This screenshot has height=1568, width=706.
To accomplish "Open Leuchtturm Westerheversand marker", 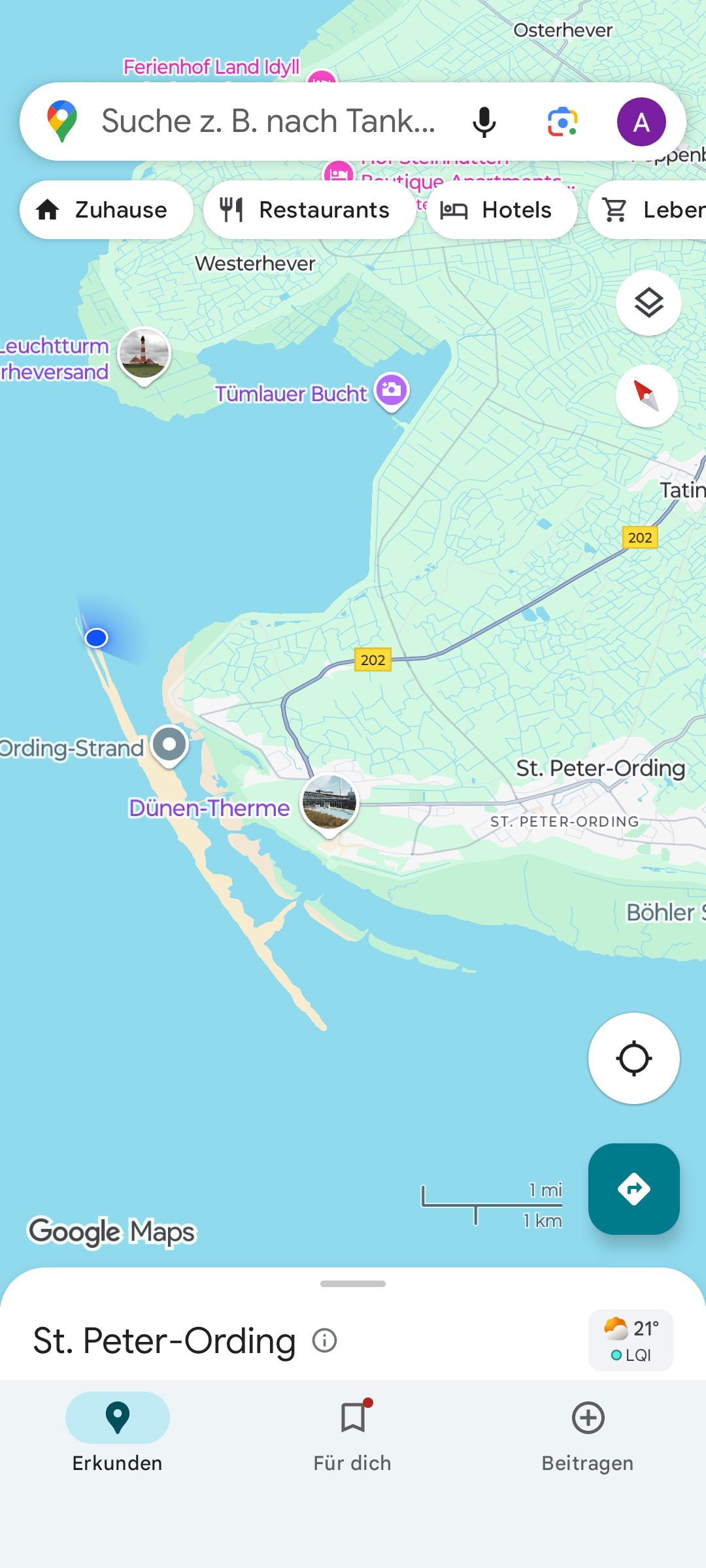I will point(144,354).
